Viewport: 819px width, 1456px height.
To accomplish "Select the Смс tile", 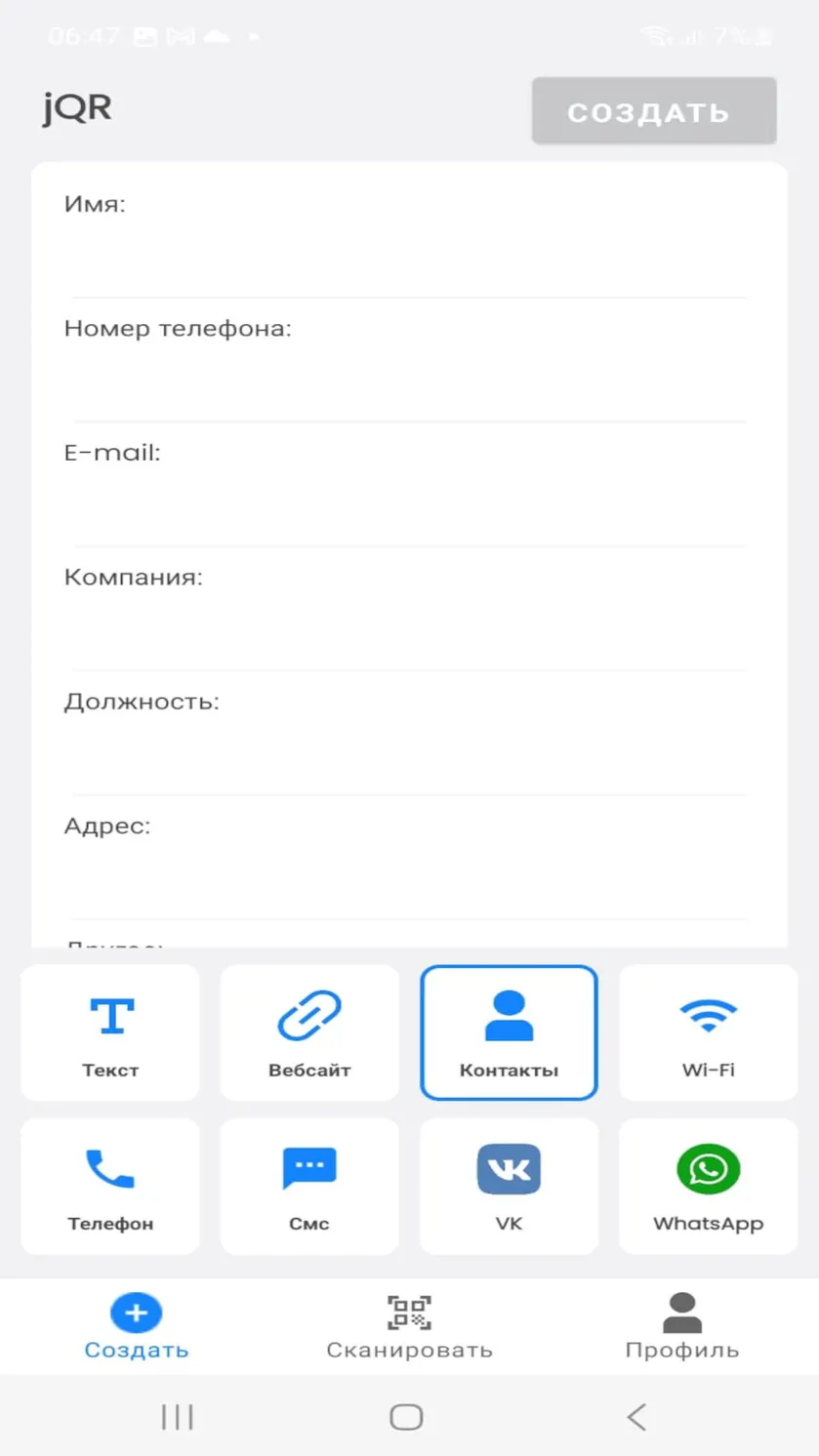I will (x=309, y=1186).
